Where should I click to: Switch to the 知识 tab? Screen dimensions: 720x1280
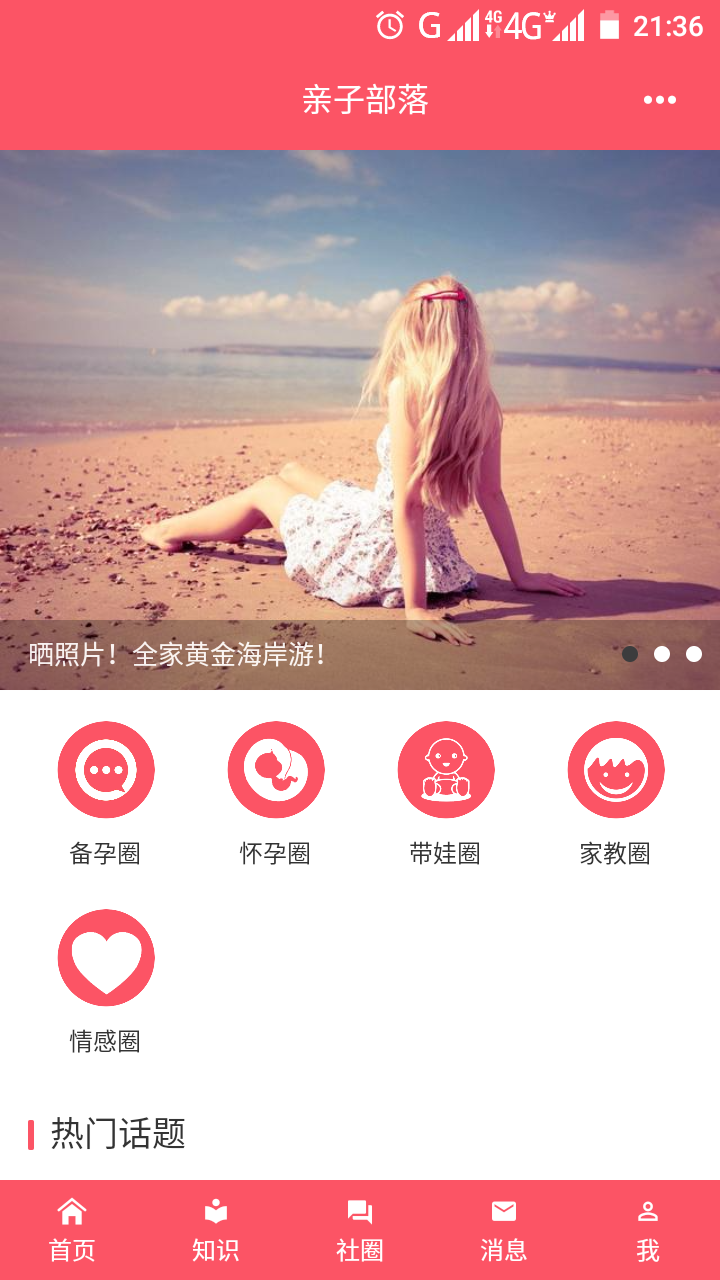point(216,1230)
